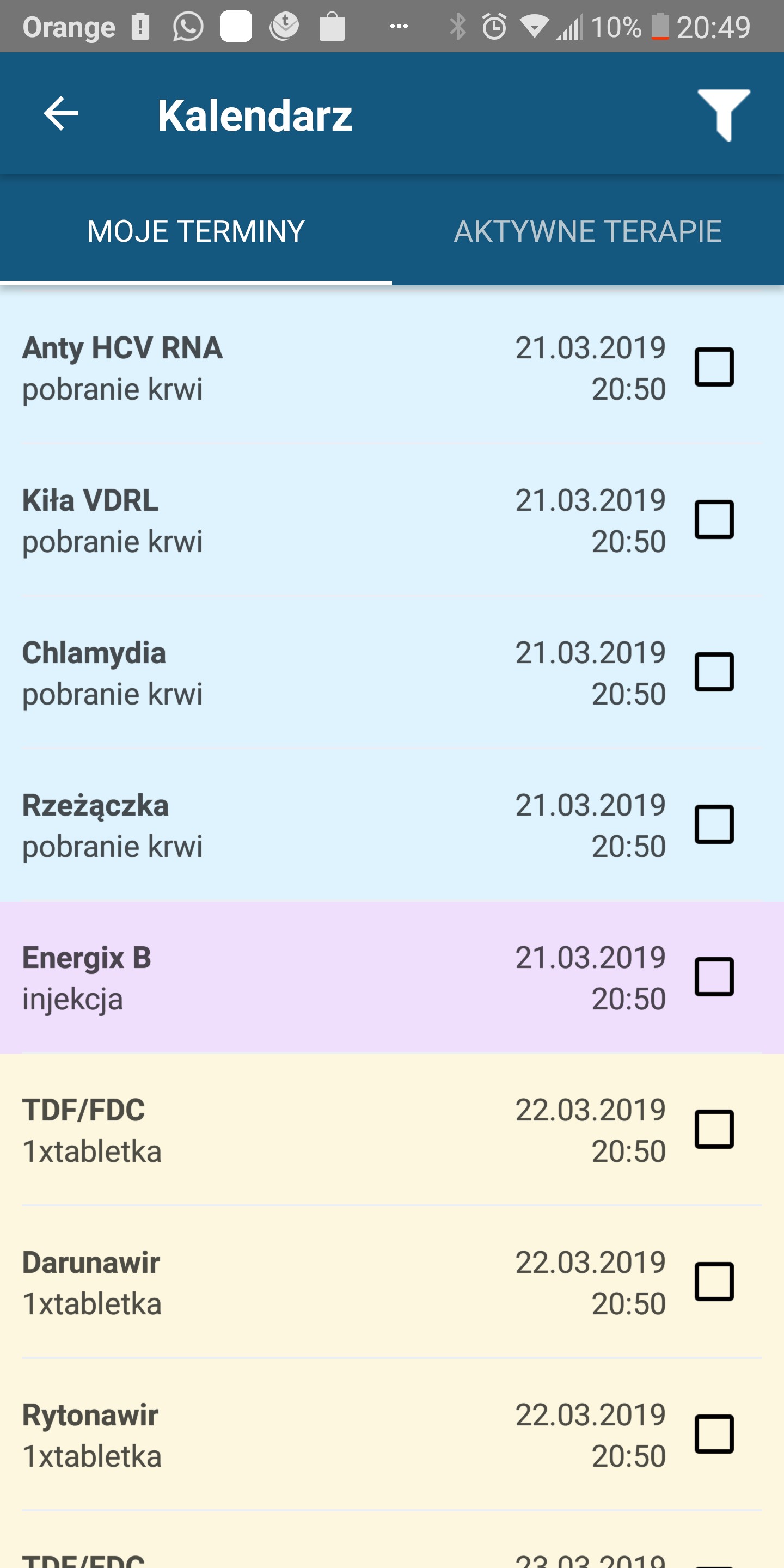Viewport: 784px width, 1568px height.
Task: Tick the Darunawir tablet checkbox
Action: point(714,1282)
